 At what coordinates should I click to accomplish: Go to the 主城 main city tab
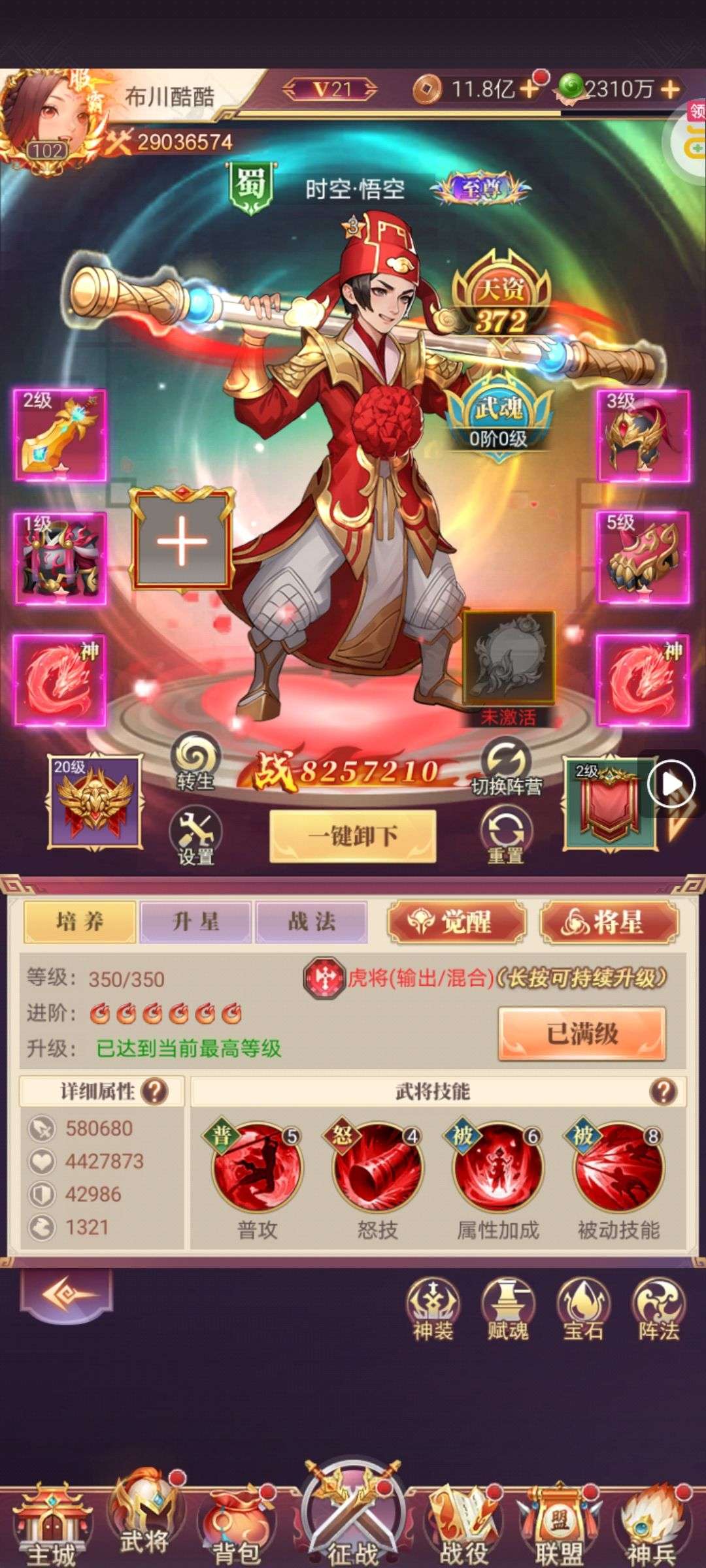51,1526
